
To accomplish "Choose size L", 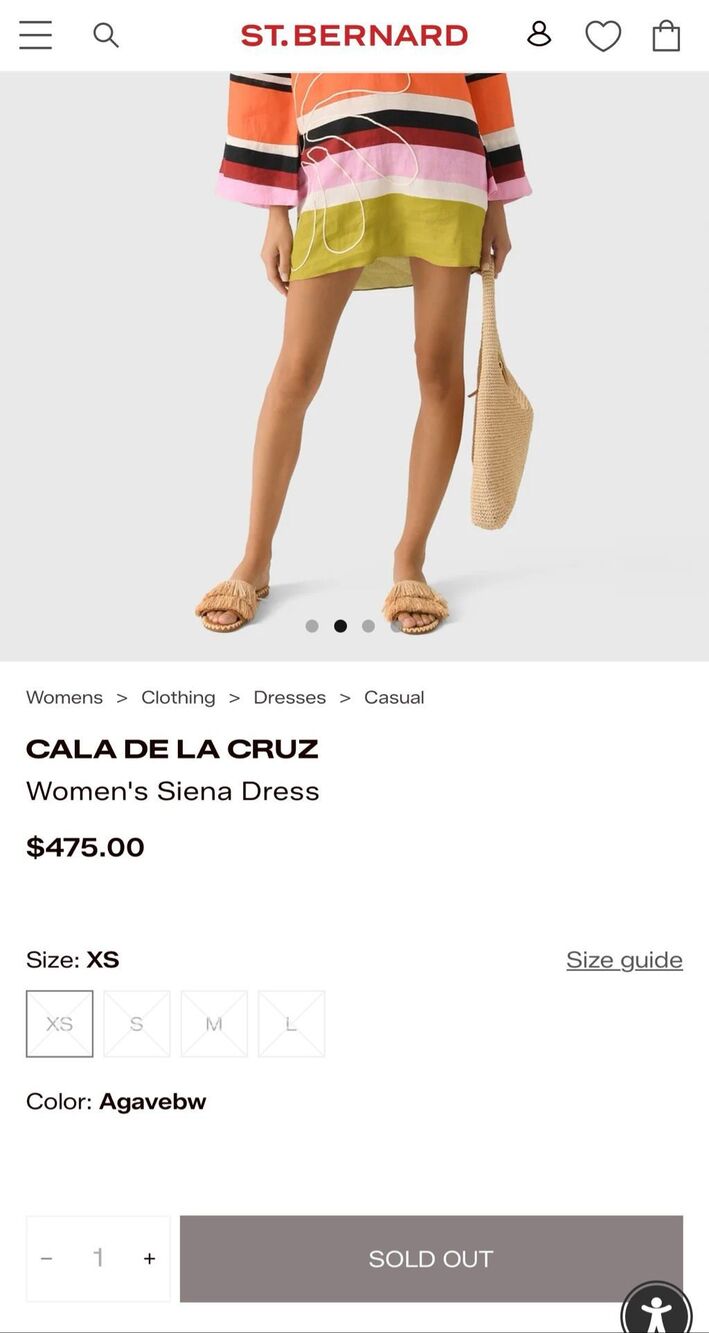I will pos(291,1024).
